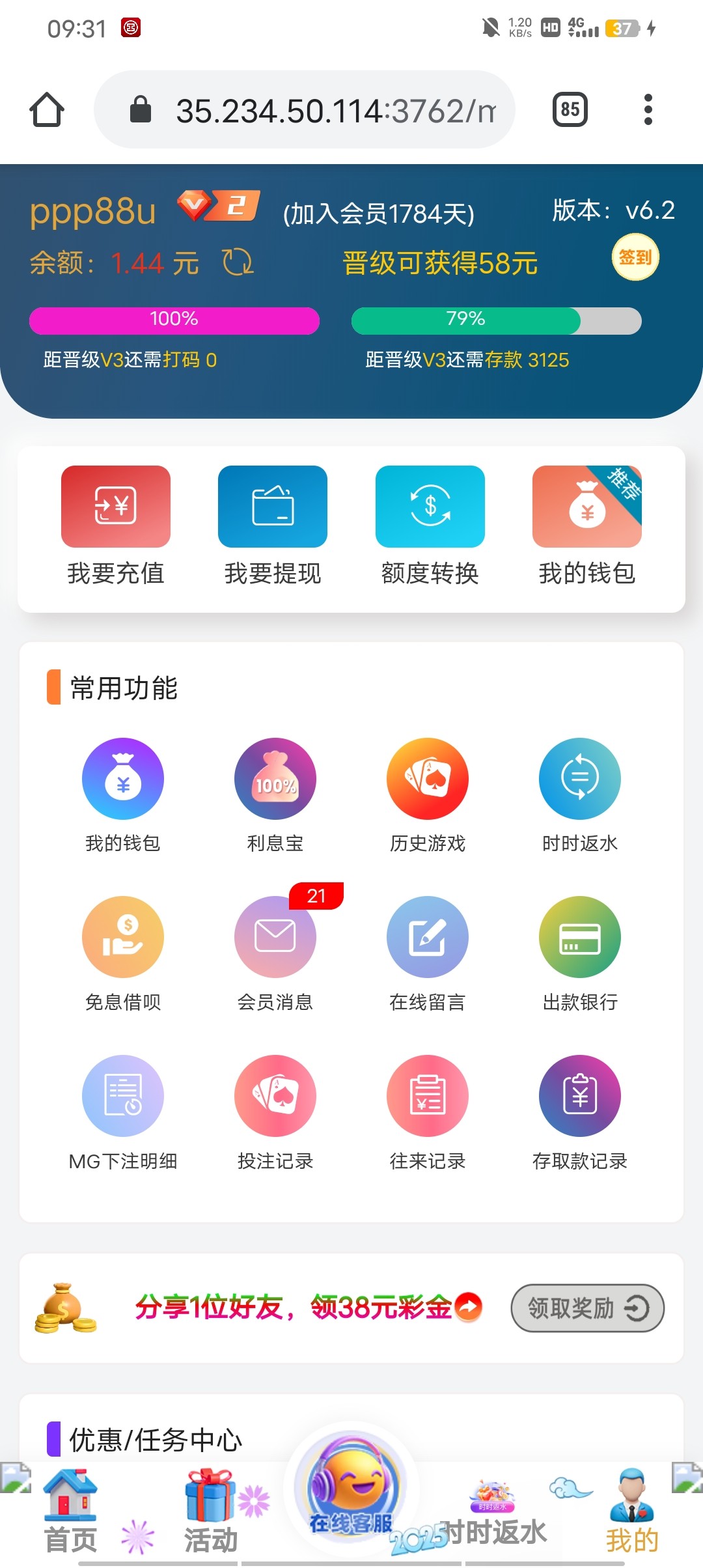The width and height of the screenshot is (703, 1568).
Task: Open 利息宝 interest treasure icon
Action: point(275,779)
